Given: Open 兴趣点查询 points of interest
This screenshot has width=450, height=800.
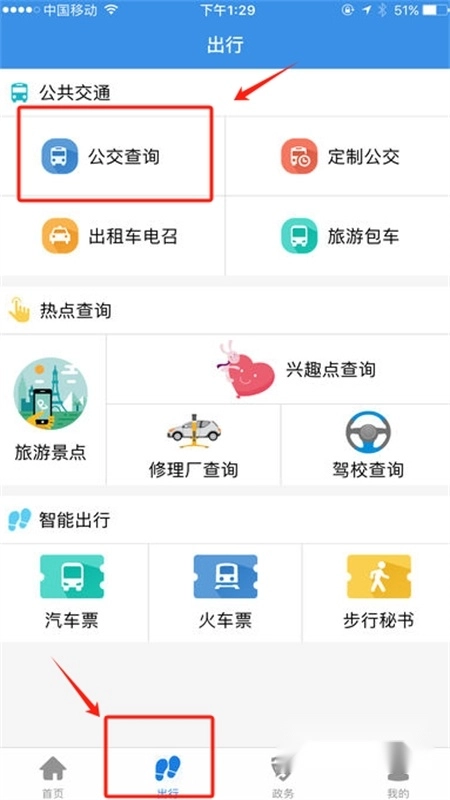Looking at the screenshot, I should pyautogui.click(x=278, y=369).
